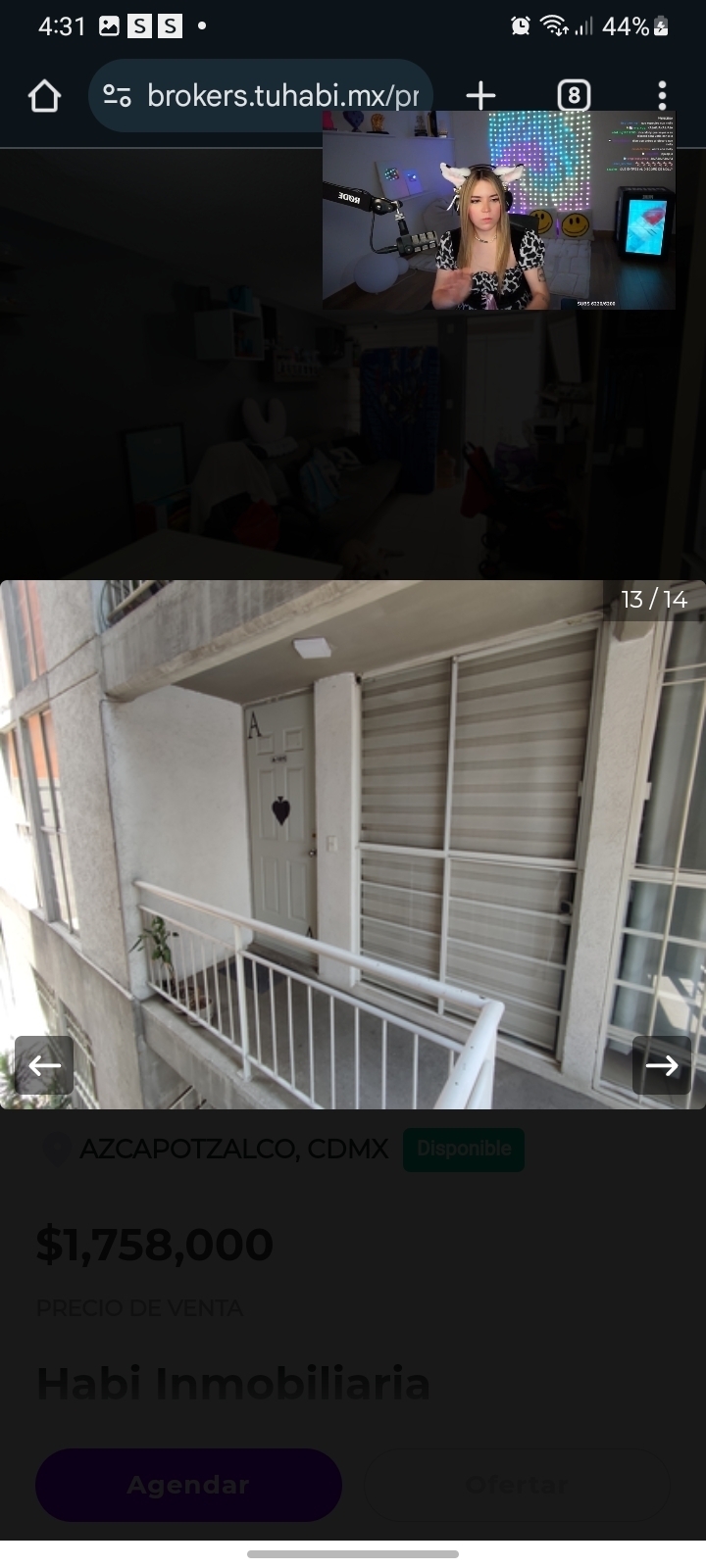The width and height of the screenshot is (706, 1568).
Task: Go to the browser home page
Action: click(44, 96)
